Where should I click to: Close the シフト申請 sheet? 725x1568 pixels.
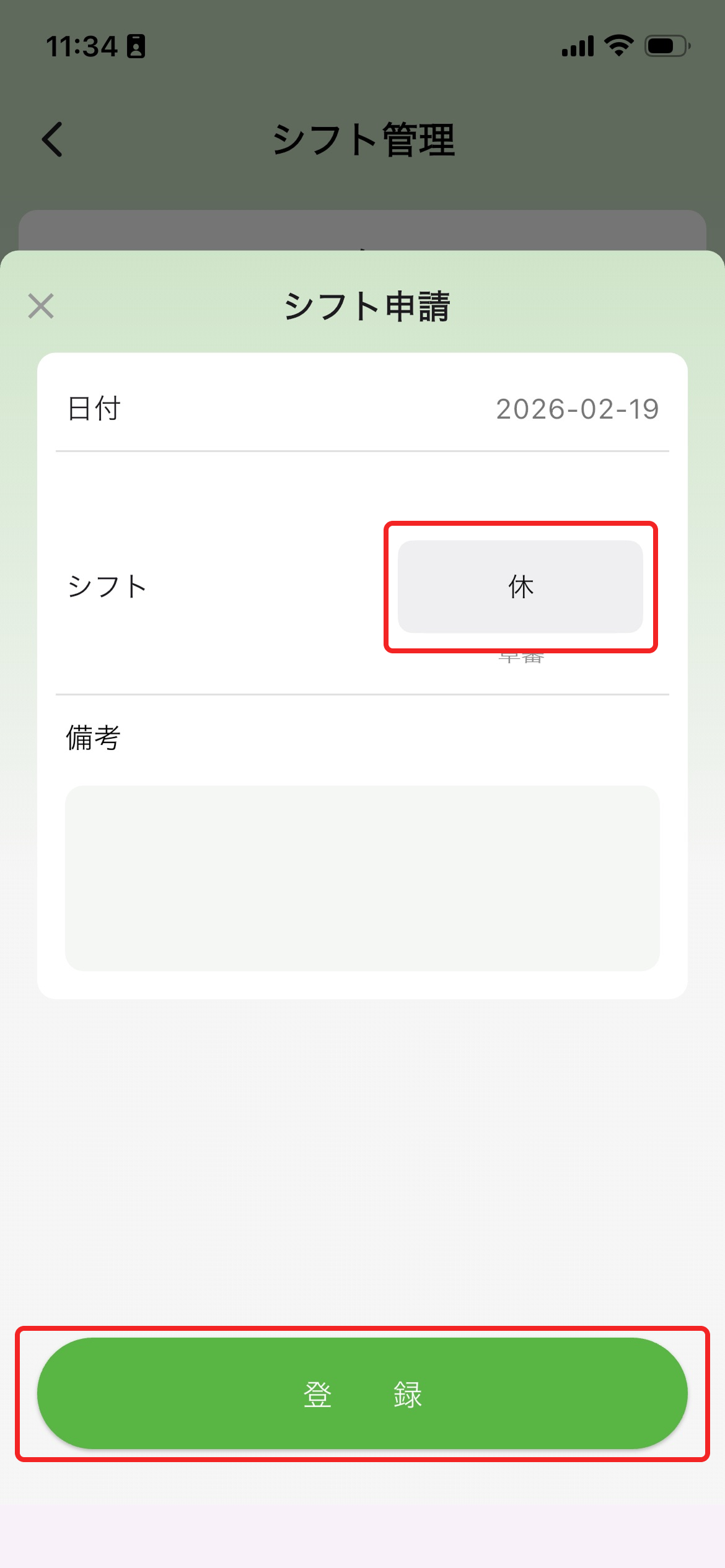(x=41, y=306)
